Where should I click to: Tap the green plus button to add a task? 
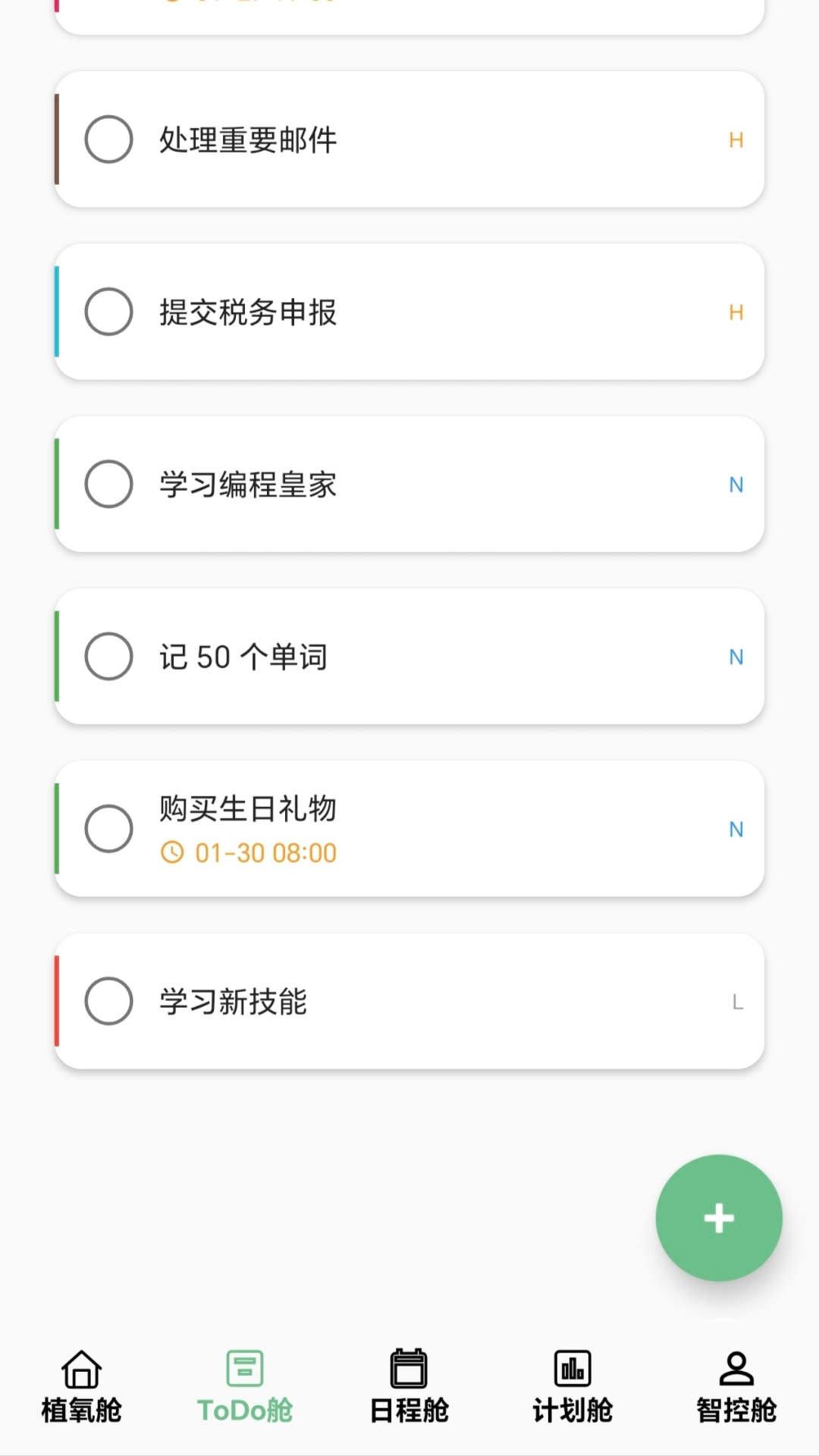click(718, 1216)
